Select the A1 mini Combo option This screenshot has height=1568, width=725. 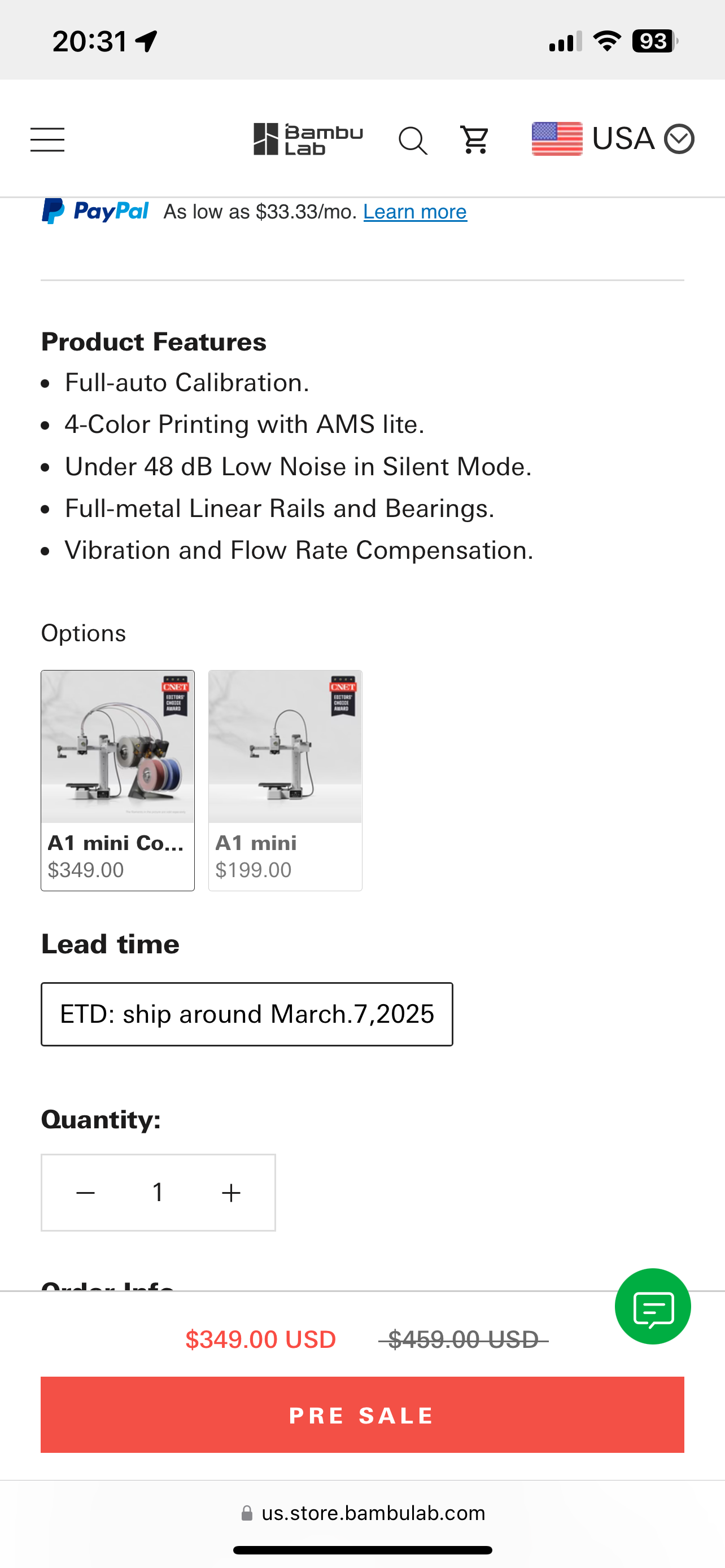coord(117,781)
